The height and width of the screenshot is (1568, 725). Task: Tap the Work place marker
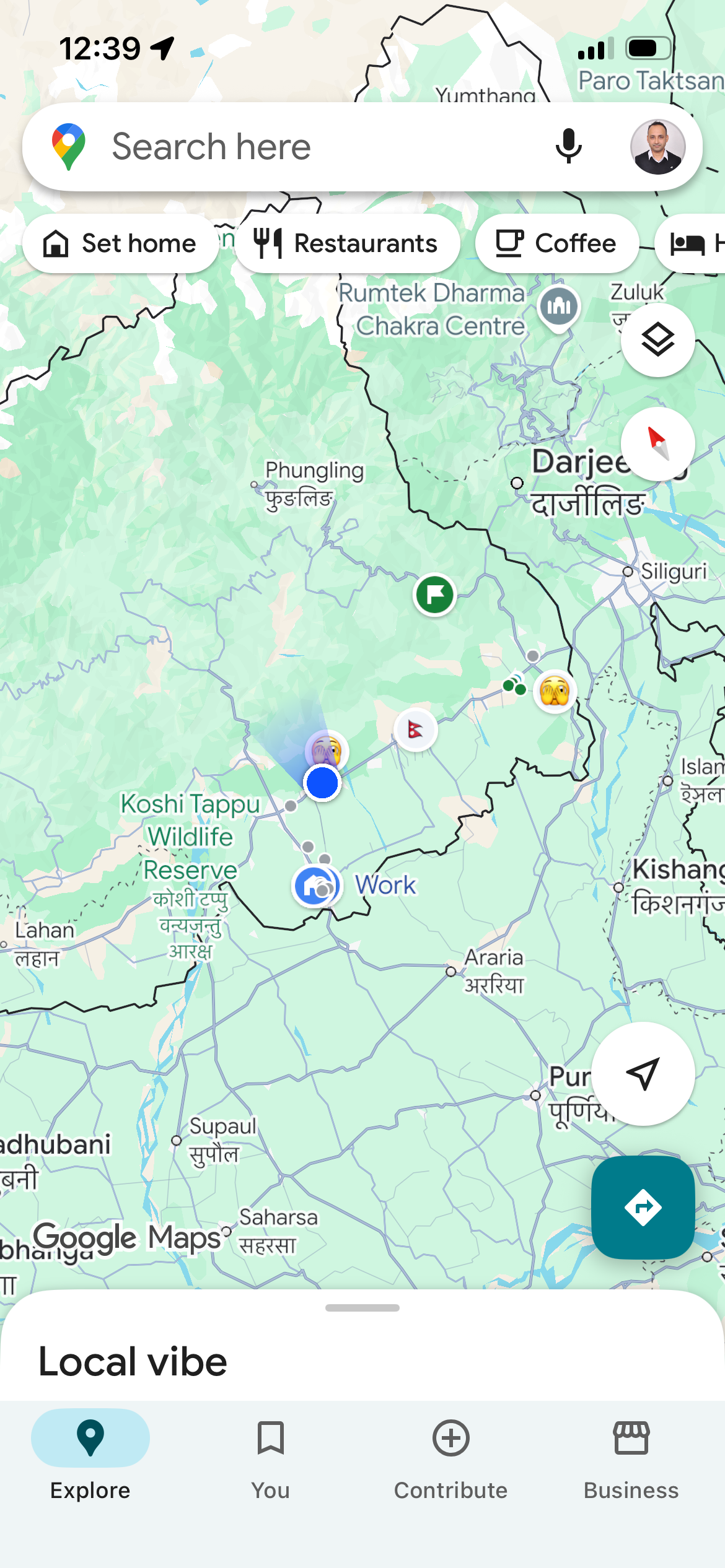317,886
